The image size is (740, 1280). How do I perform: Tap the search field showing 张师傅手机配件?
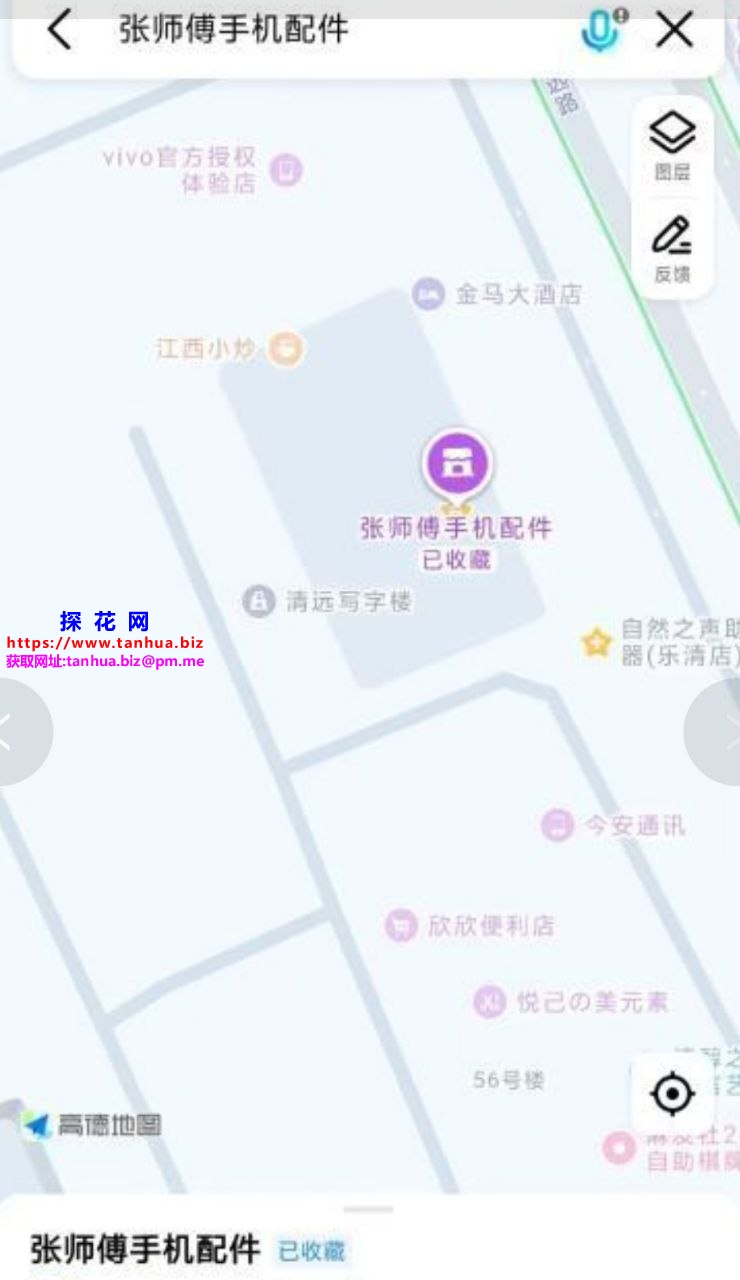click(300, 30)
